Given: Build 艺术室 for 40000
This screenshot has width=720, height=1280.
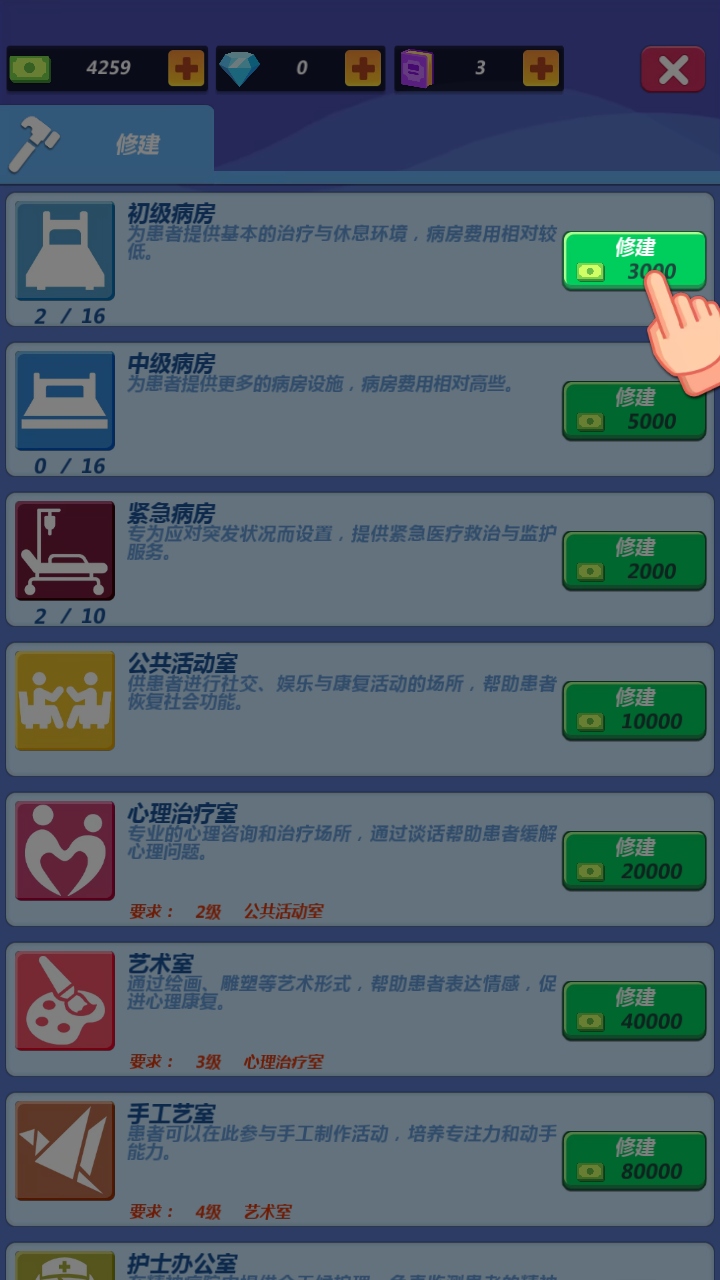Looking at the screenshot, I should (634, 1010).
